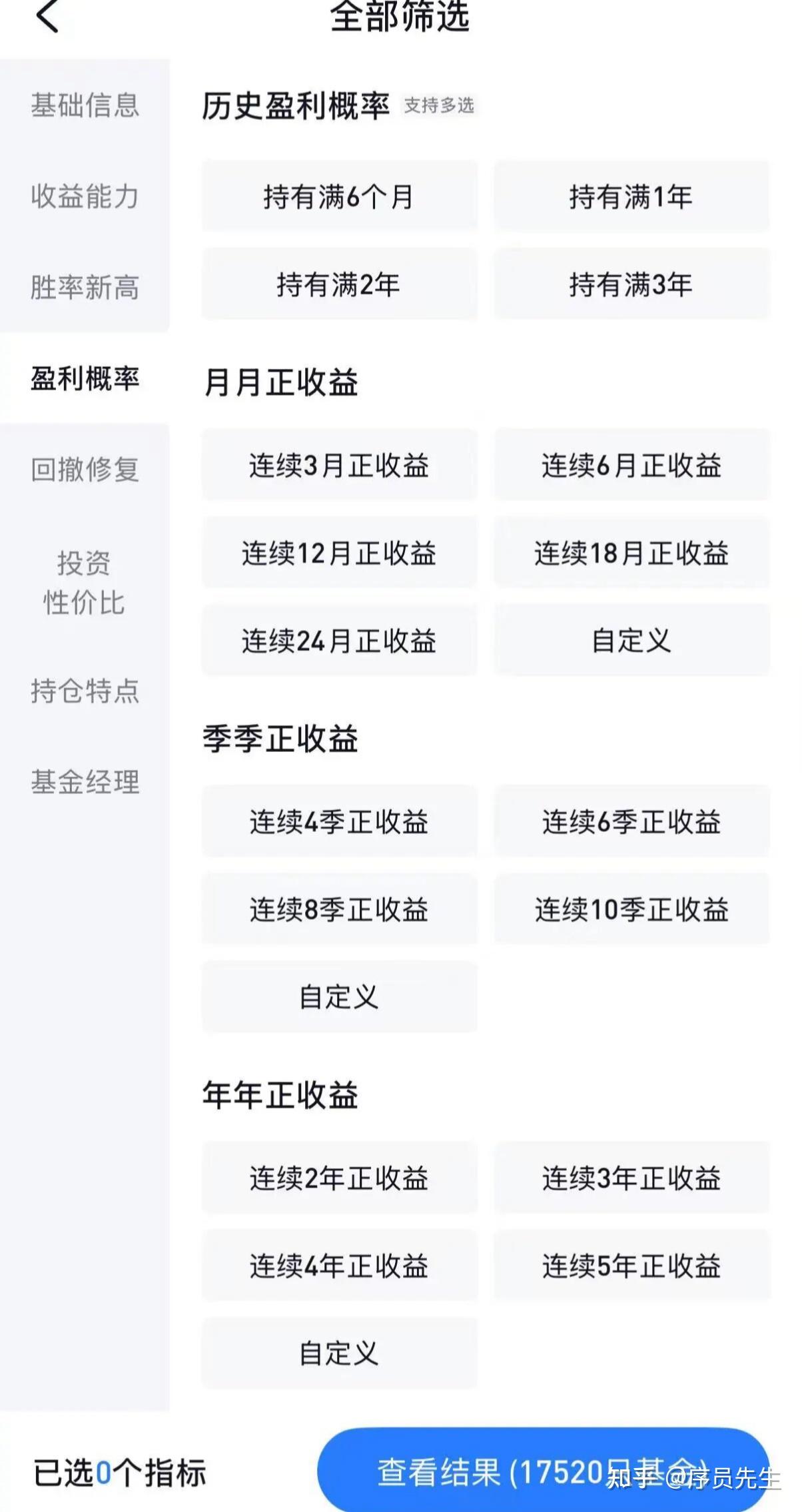The width and height of the screenshot is (802, 1512).
Task: Select 连续10季正收益 chip
Action: (x=631, y=909)
